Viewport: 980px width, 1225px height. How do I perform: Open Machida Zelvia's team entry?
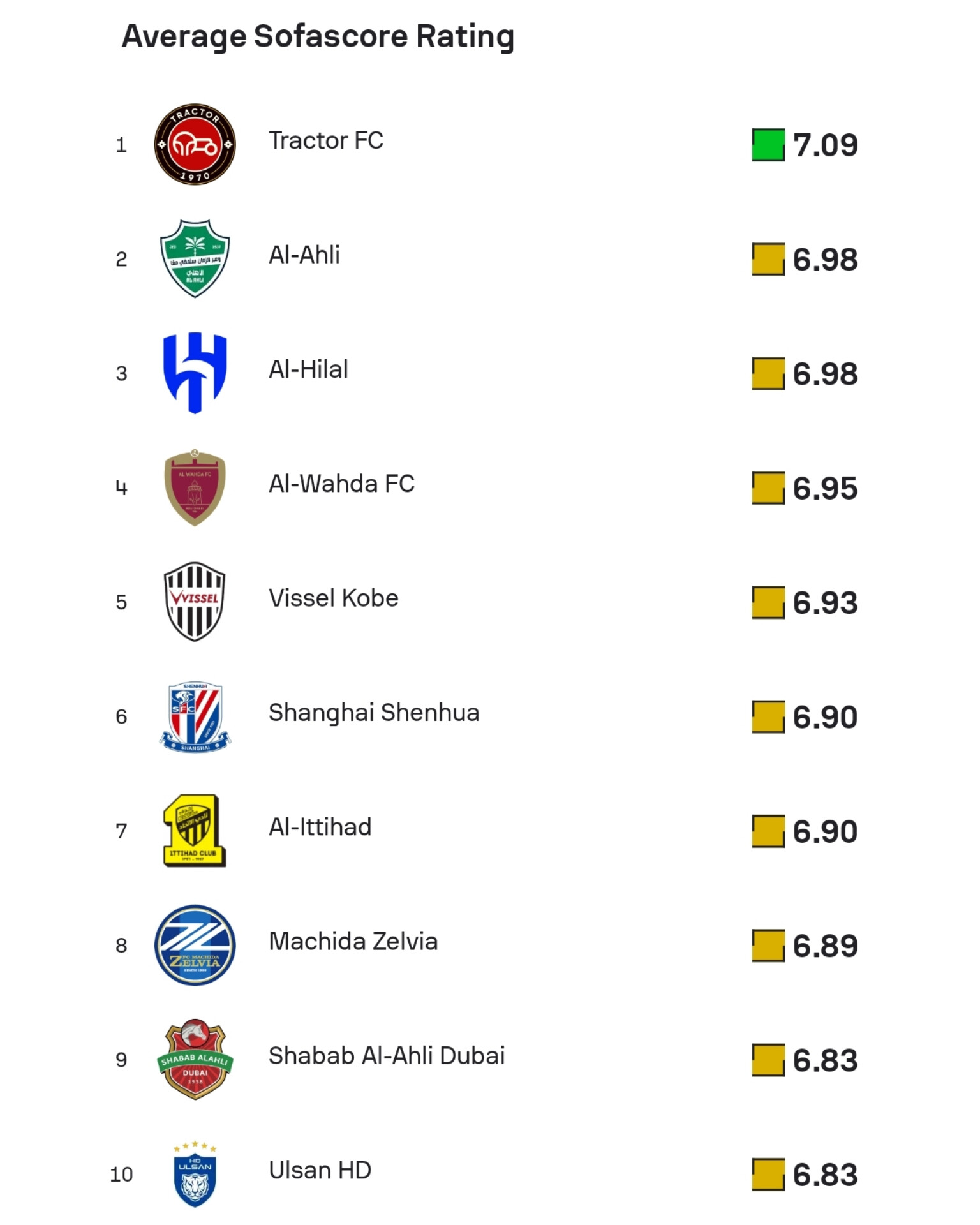coord(353,942)
